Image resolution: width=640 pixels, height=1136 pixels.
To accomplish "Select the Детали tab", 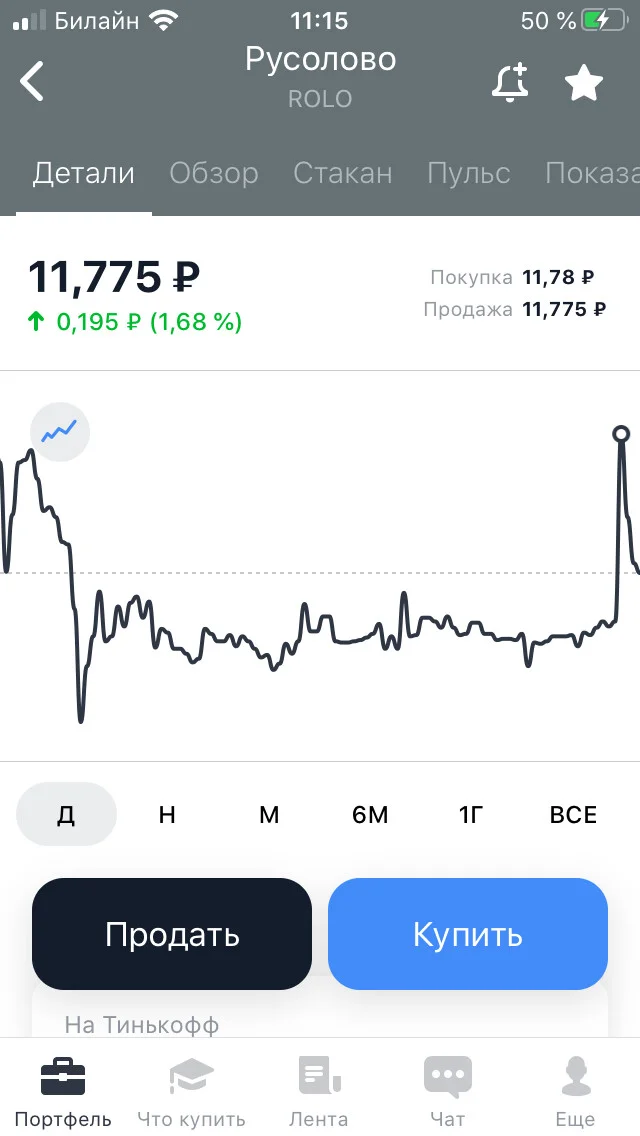I will pyautogui.click(x=84, y=173).
